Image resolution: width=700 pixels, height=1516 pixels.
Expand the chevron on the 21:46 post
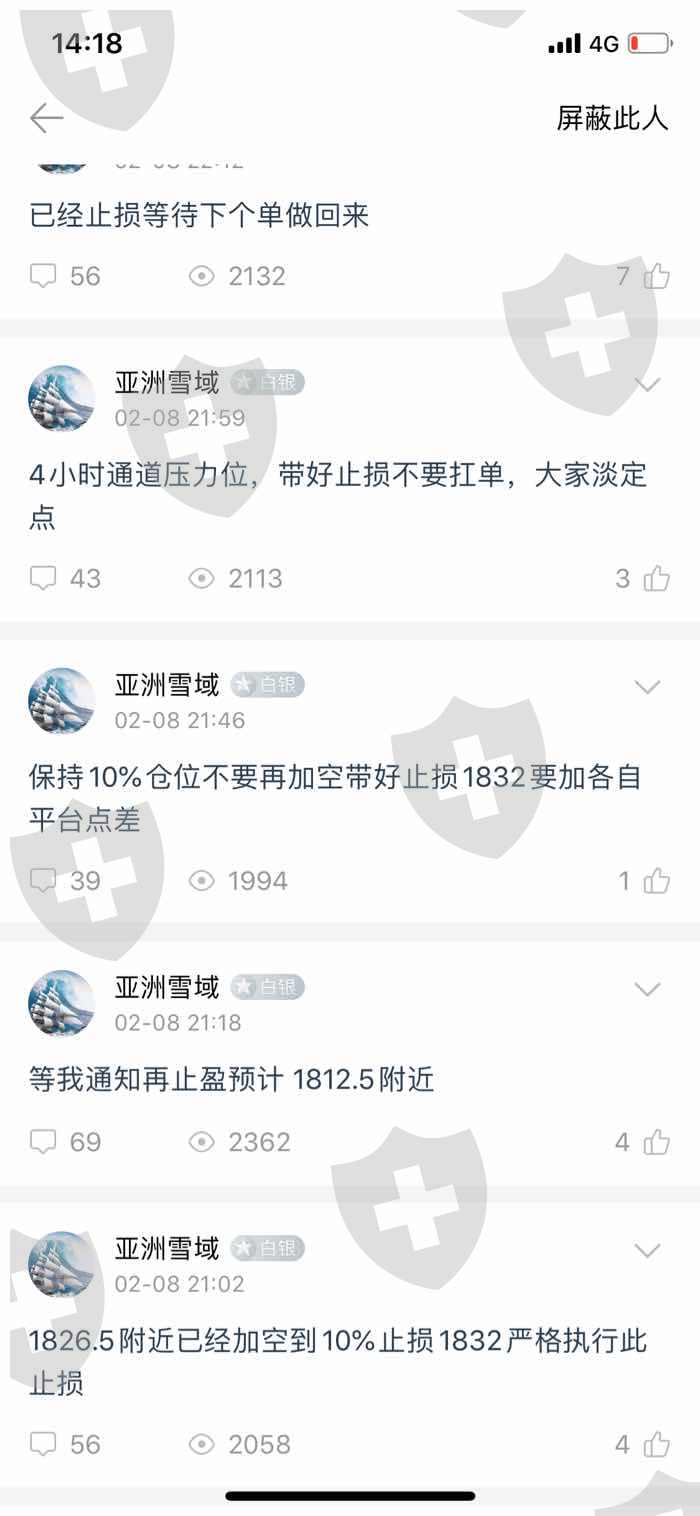(x=648, y=687)
